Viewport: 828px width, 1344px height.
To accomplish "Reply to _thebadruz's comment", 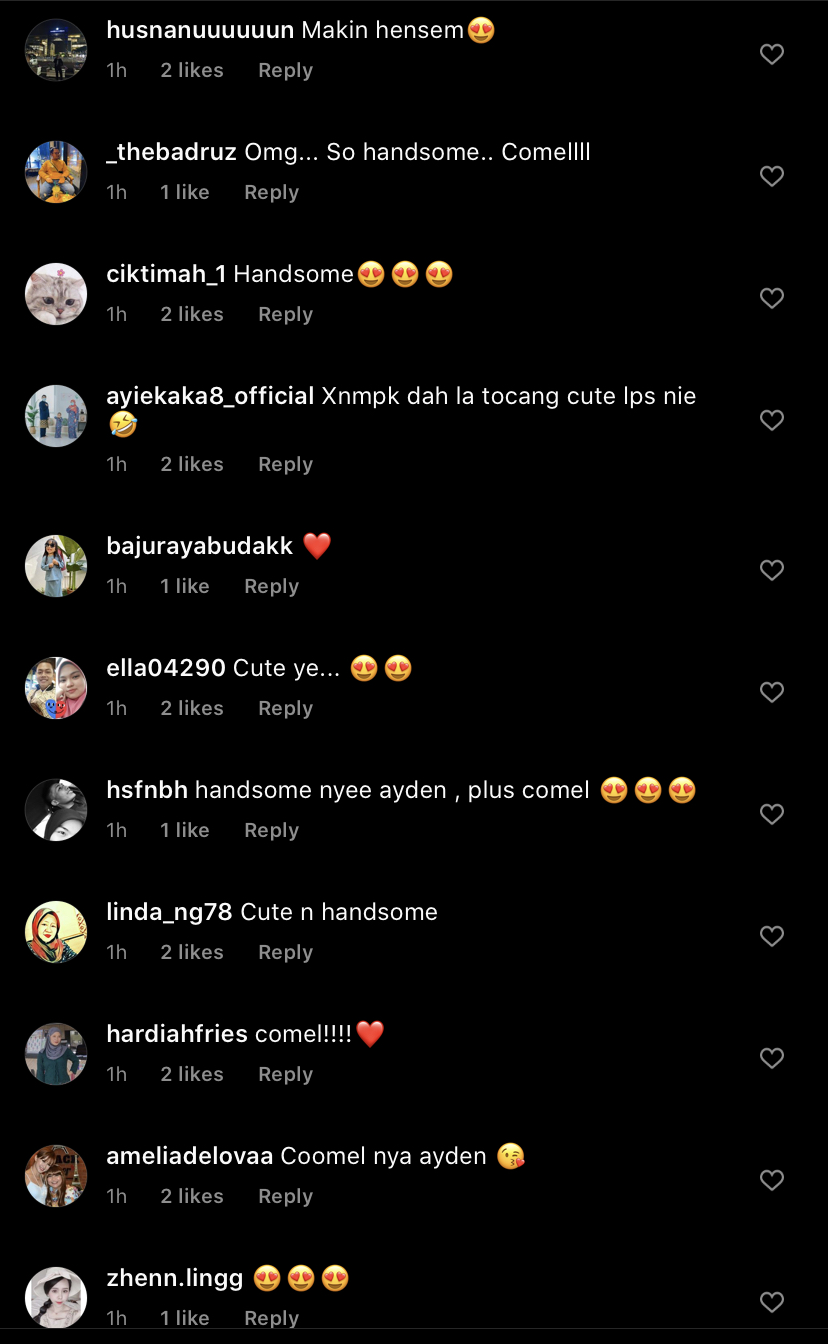I will [x=271, y=192].
